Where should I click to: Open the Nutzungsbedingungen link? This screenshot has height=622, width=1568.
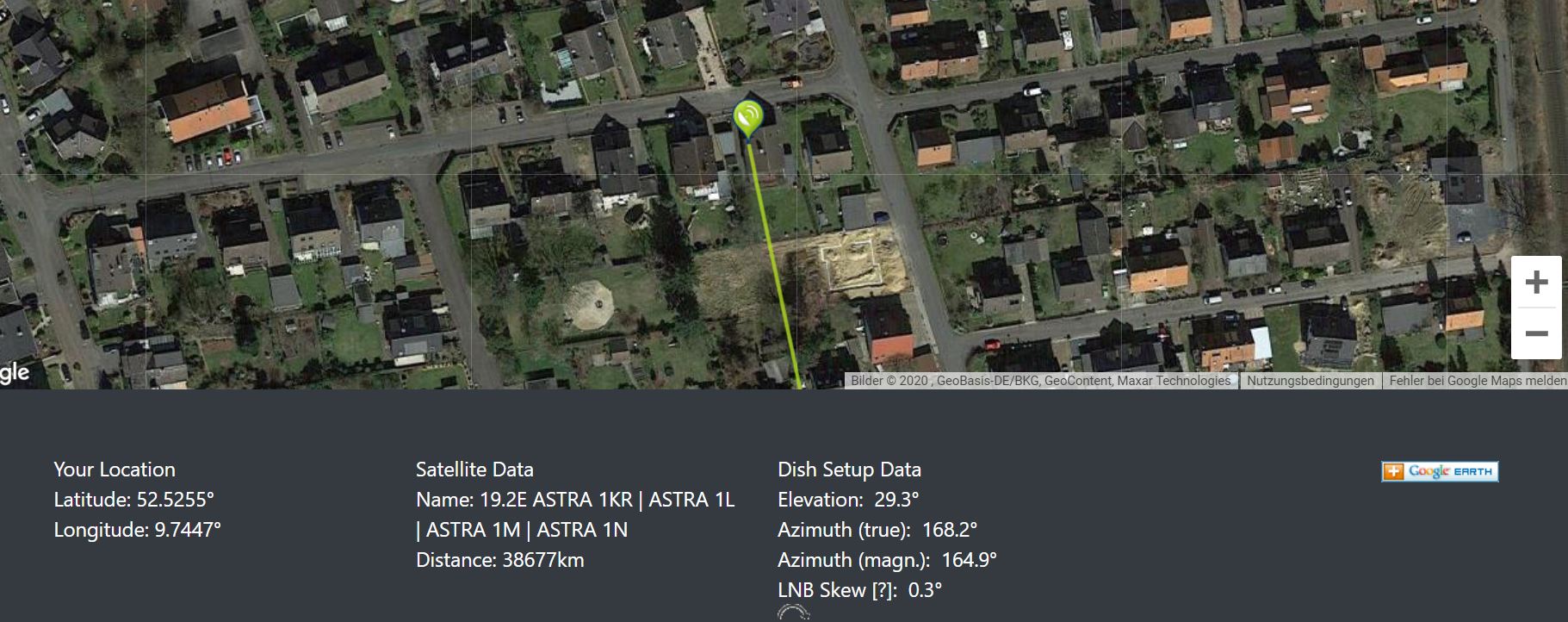pos(1310,381)
